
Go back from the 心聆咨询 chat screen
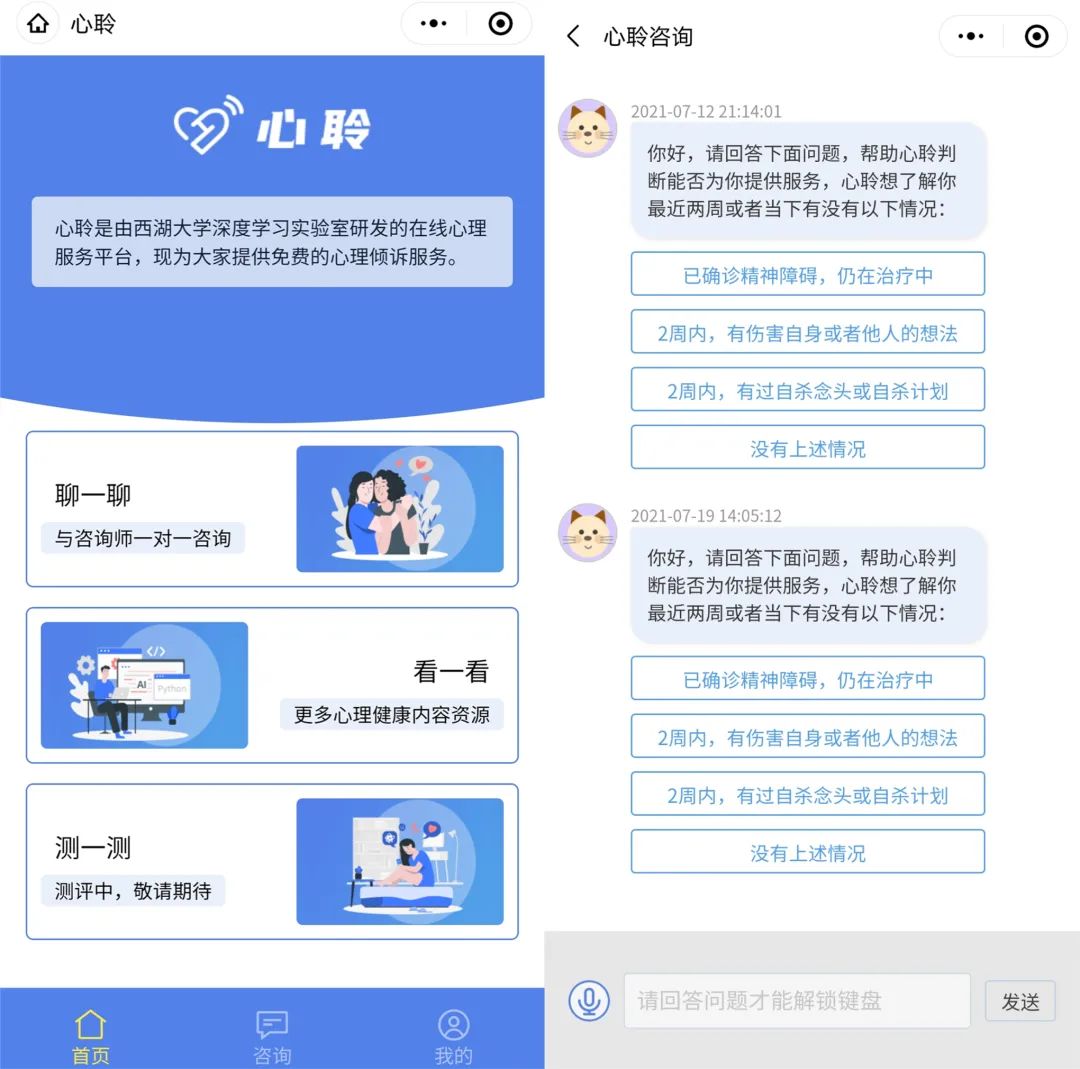click(x=573, y=37)
